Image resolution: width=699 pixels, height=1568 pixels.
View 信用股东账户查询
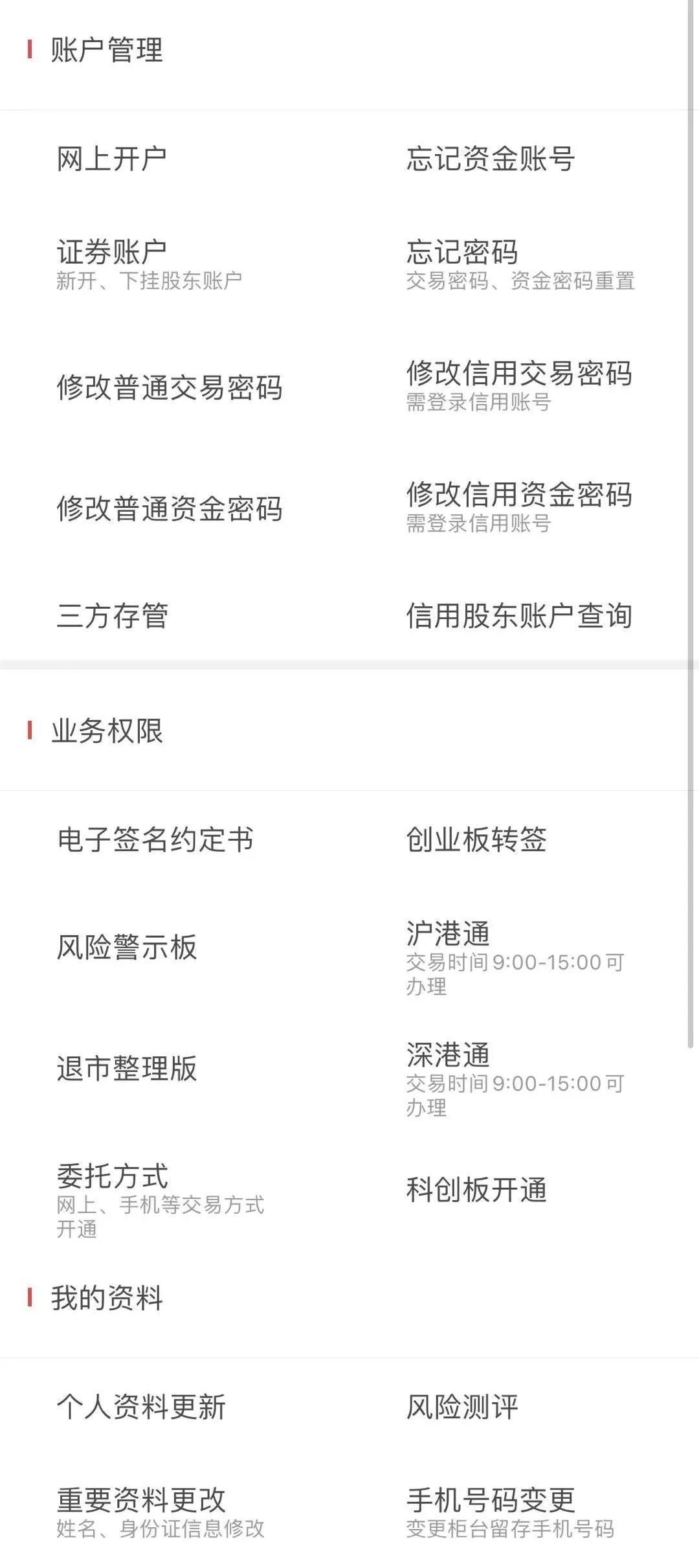519,616
